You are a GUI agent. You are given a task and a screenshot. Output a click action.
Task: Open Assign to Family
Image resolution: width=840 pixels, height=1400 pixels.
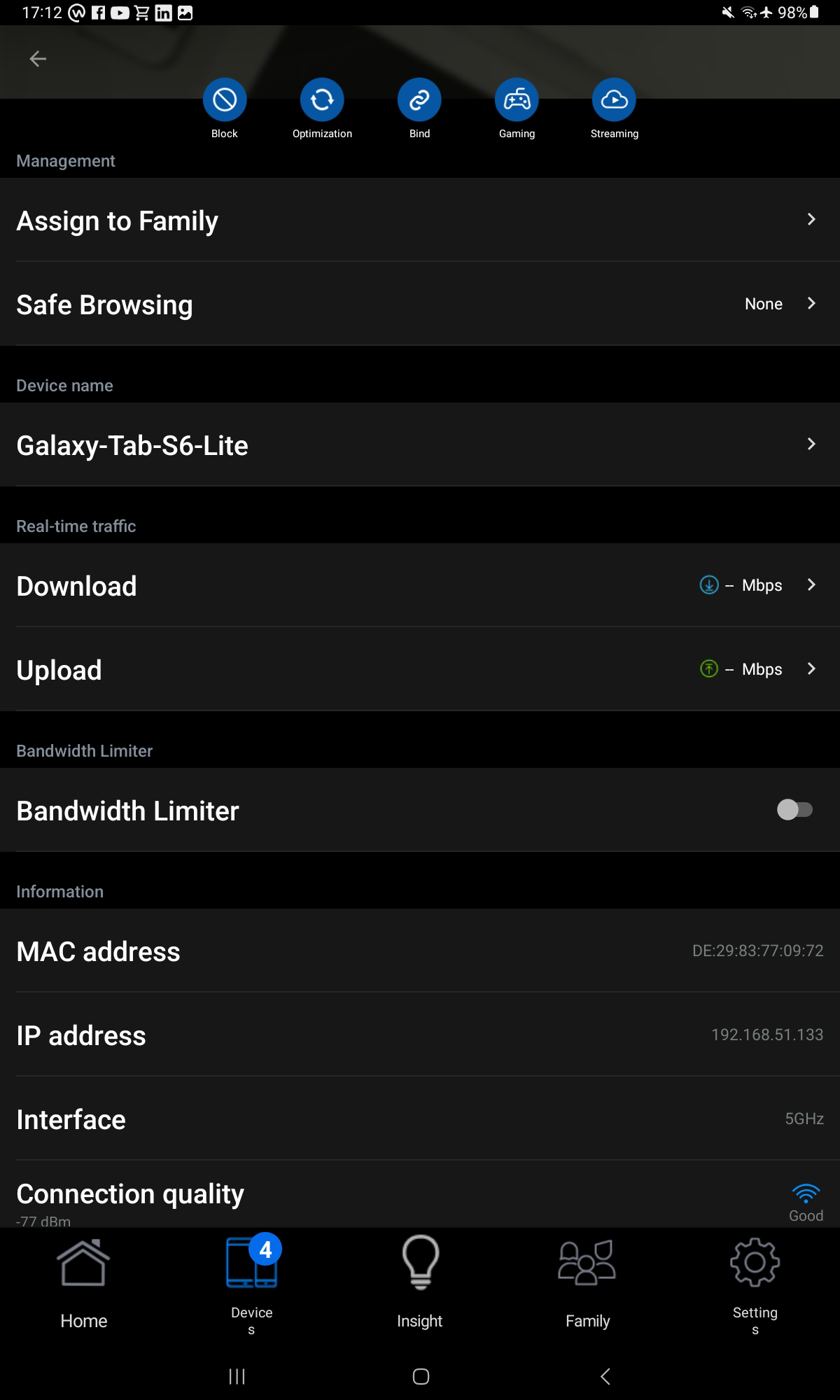[x=420, y=220]
